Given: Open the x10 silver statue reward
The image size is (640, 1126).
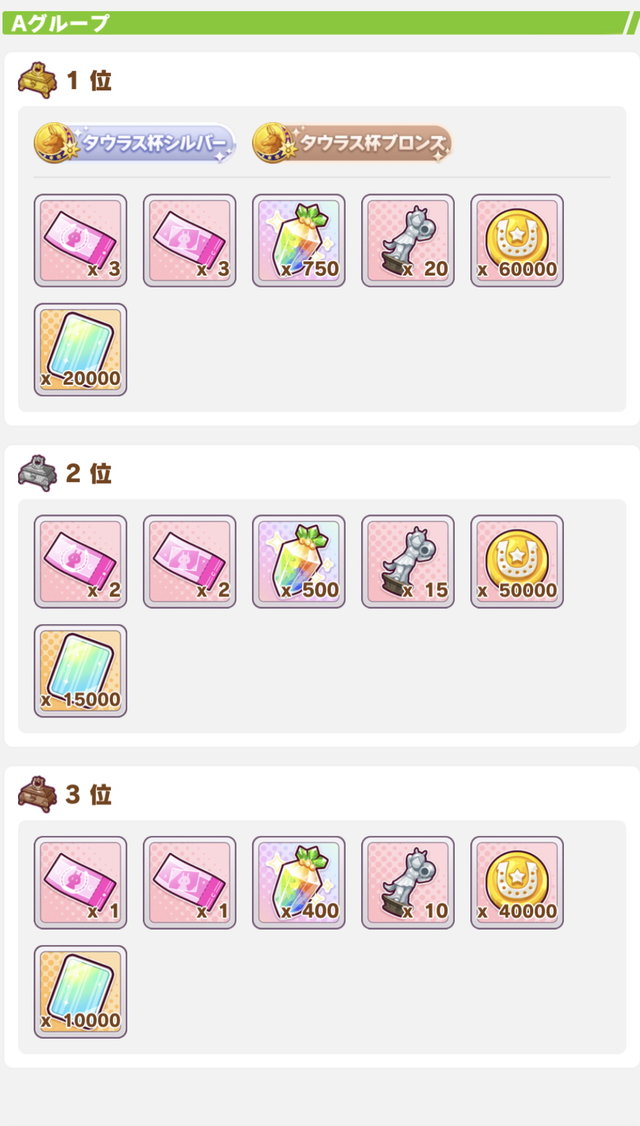Looking at the screenshot, I should (407, 883).
